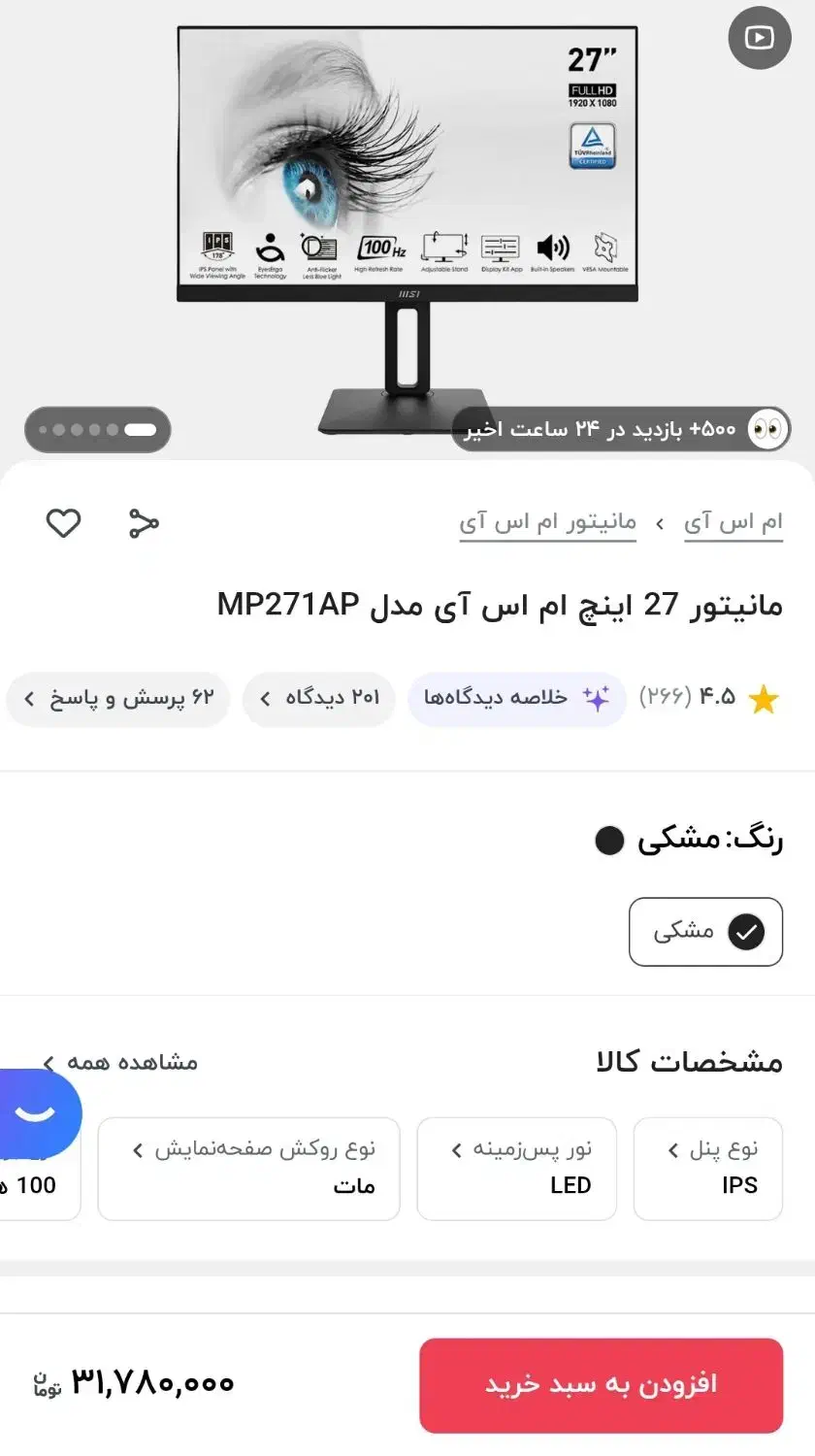Play the product video
Image resolution: width=815 pixels, height=1456 pixels.
point(760,38)
